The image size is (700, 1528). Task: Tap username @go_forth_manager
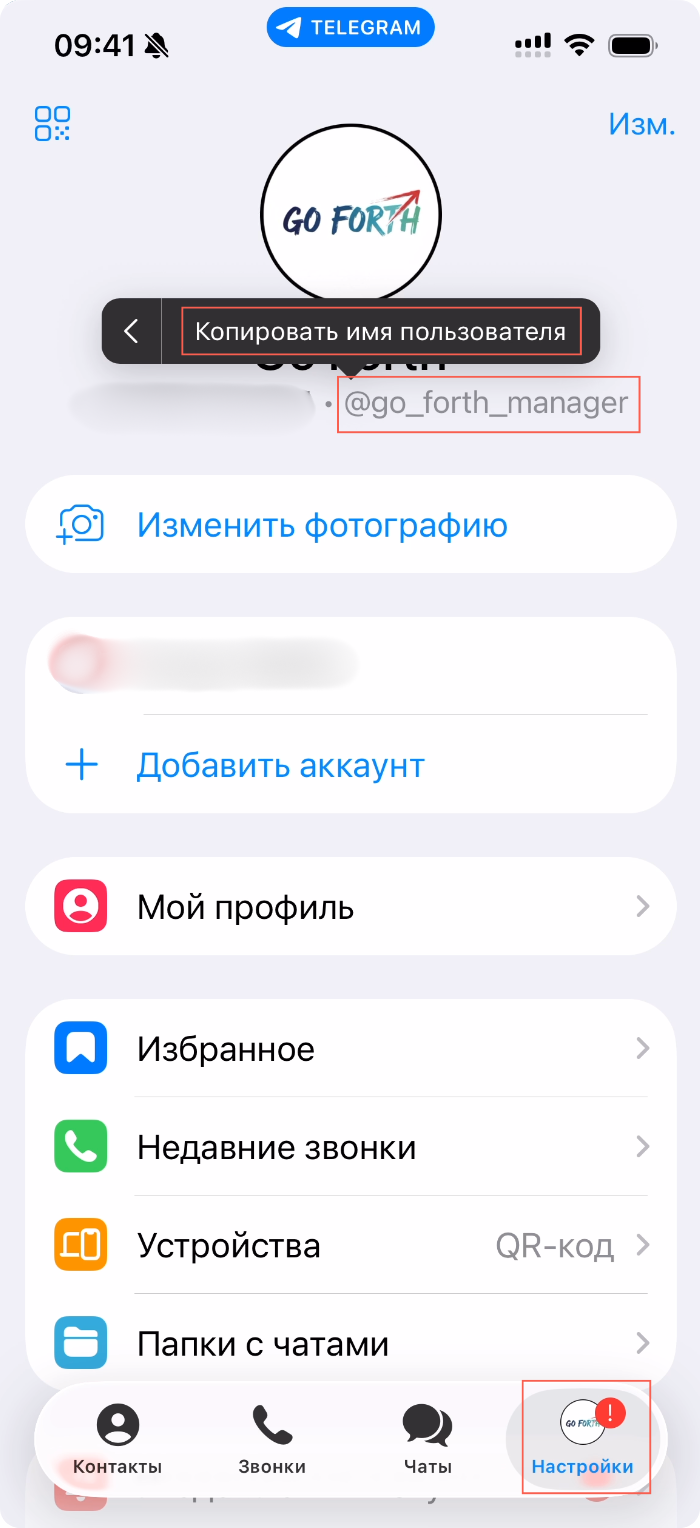[487, 404]
